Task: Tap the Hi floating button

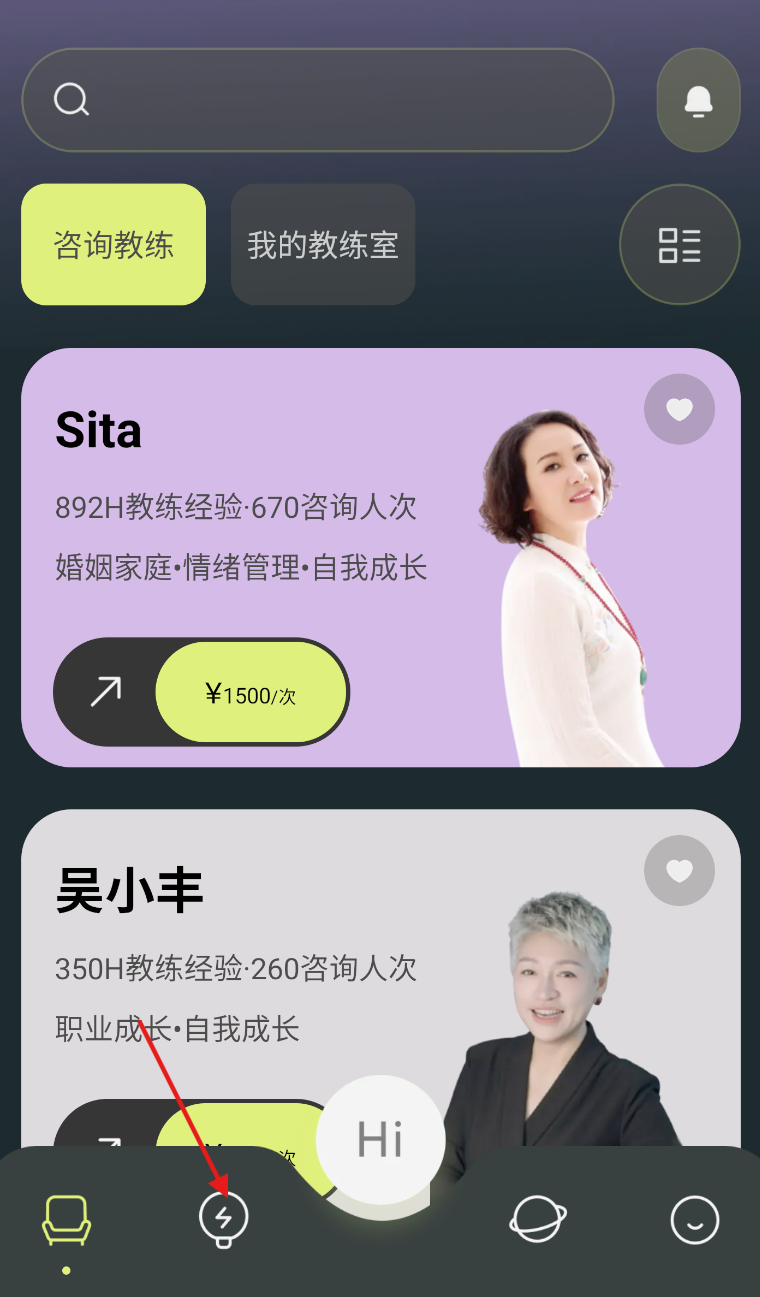Action: (380, 1139)
